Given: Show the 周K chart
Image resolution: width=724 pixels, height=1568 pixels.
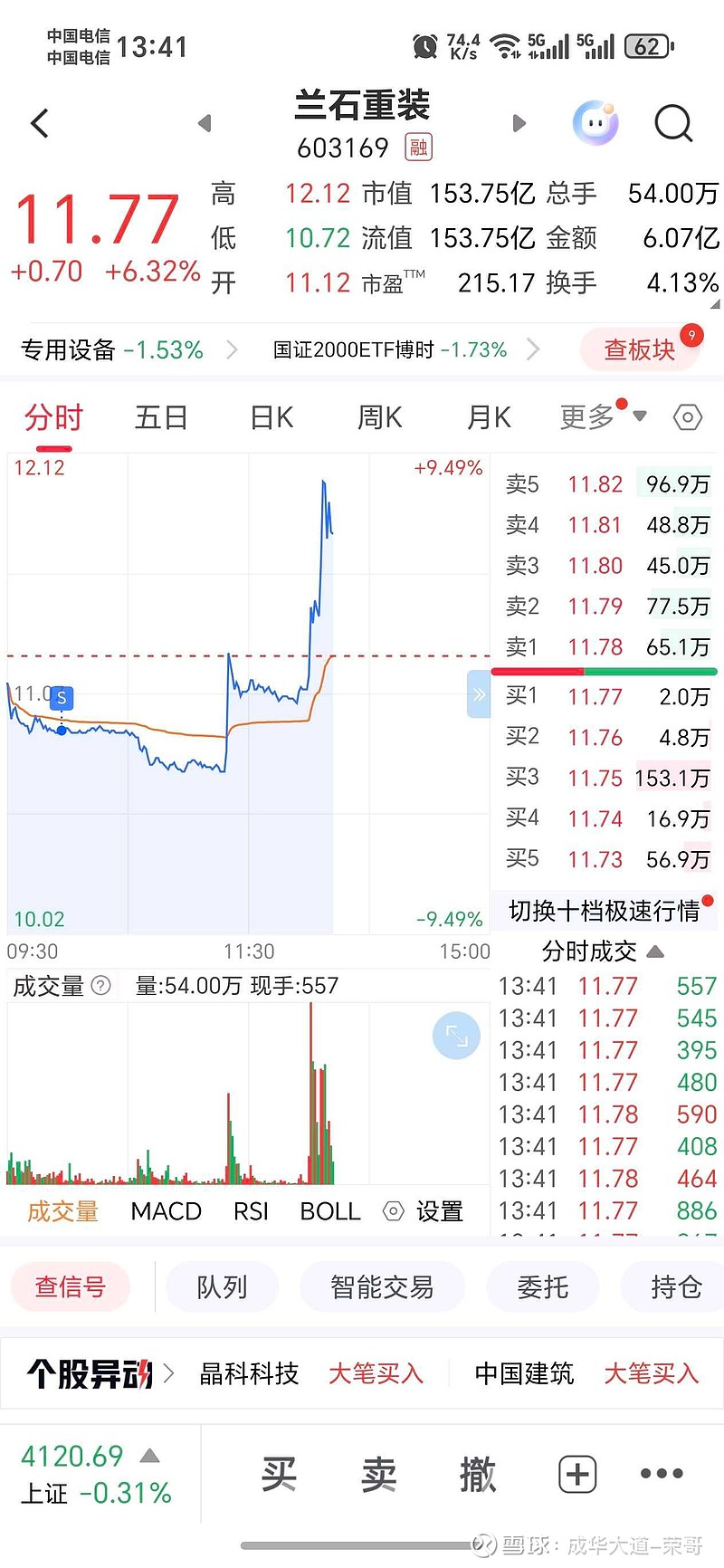Looking at the screenshot, I should (x=380, y=417).
